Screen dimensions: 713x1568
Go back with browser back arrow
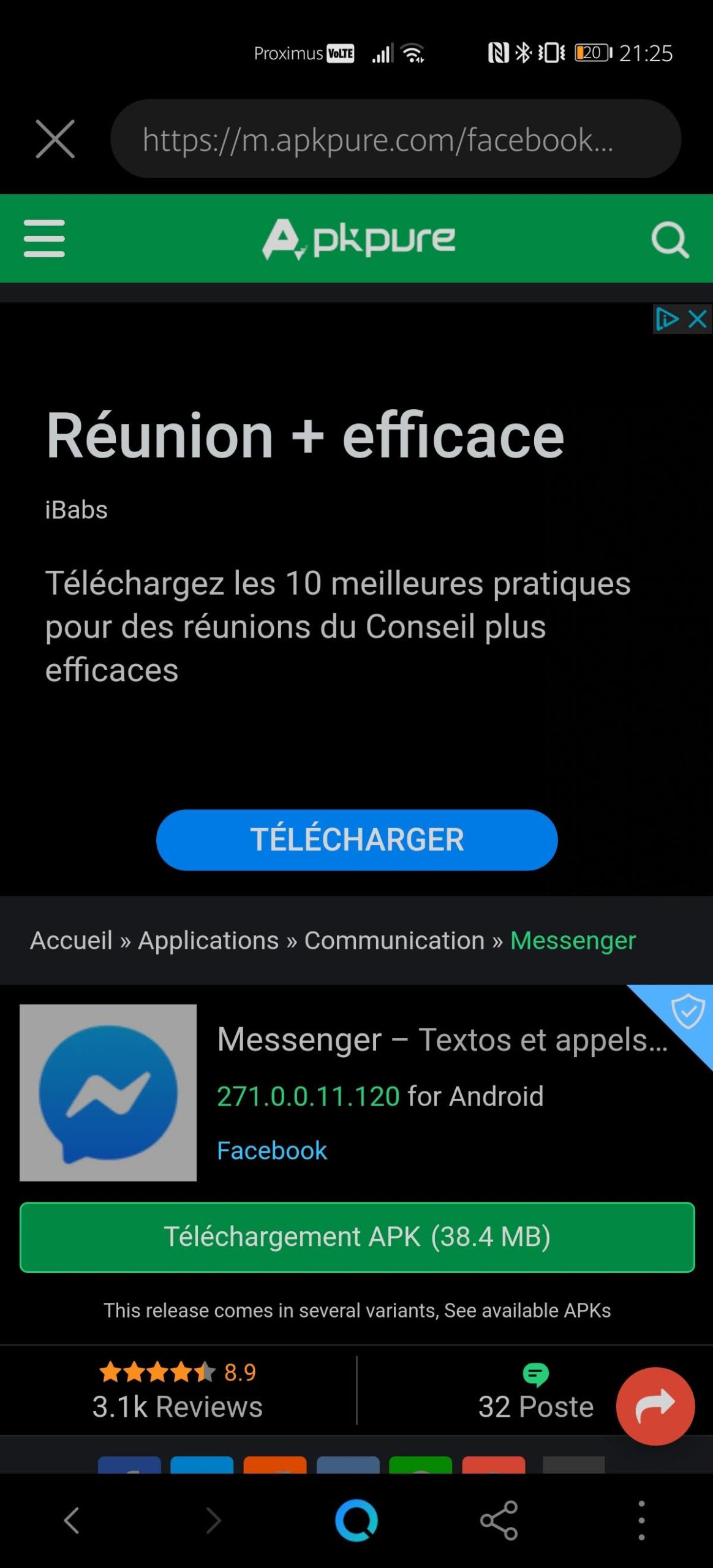click(x=72, y=1520)
